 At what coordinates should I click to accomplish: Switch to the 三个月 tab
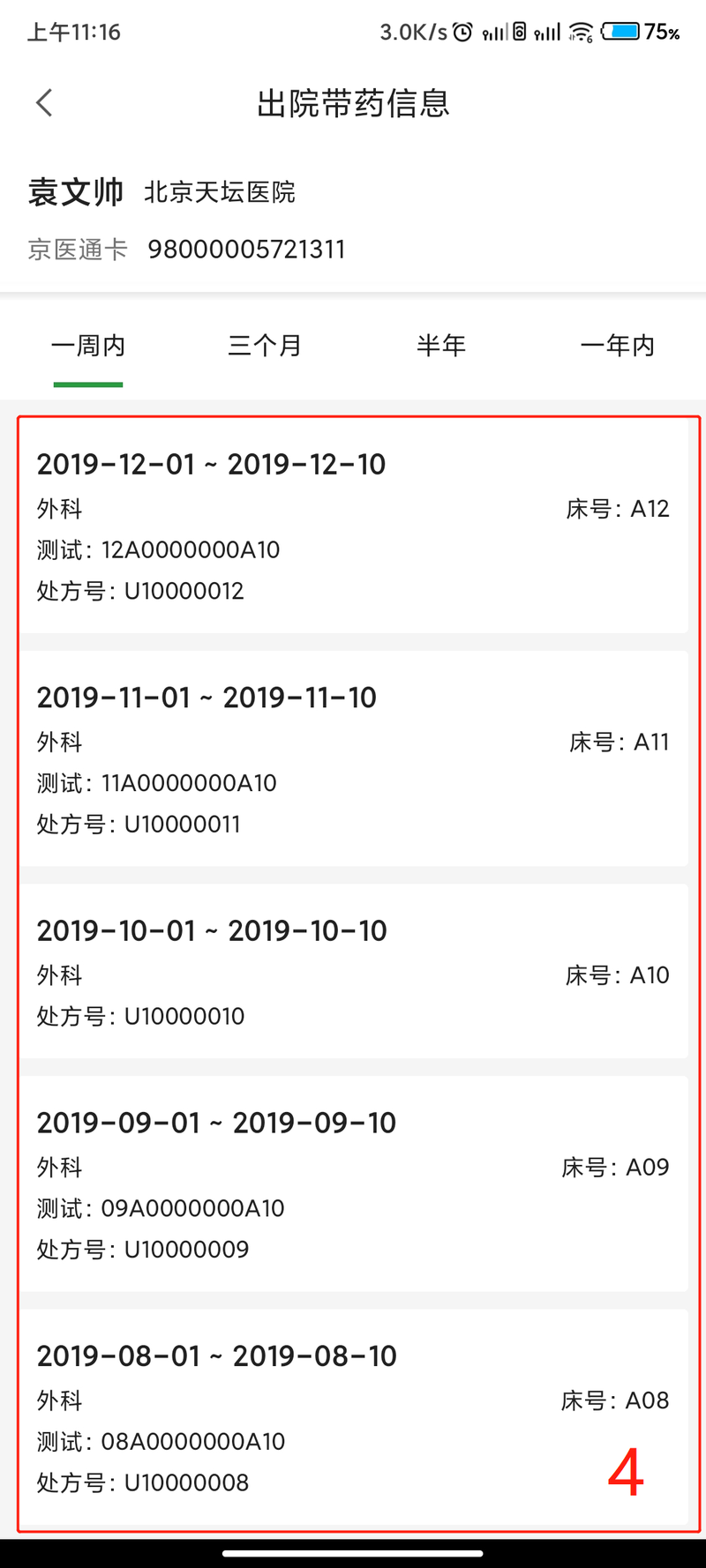coord(265,346)
